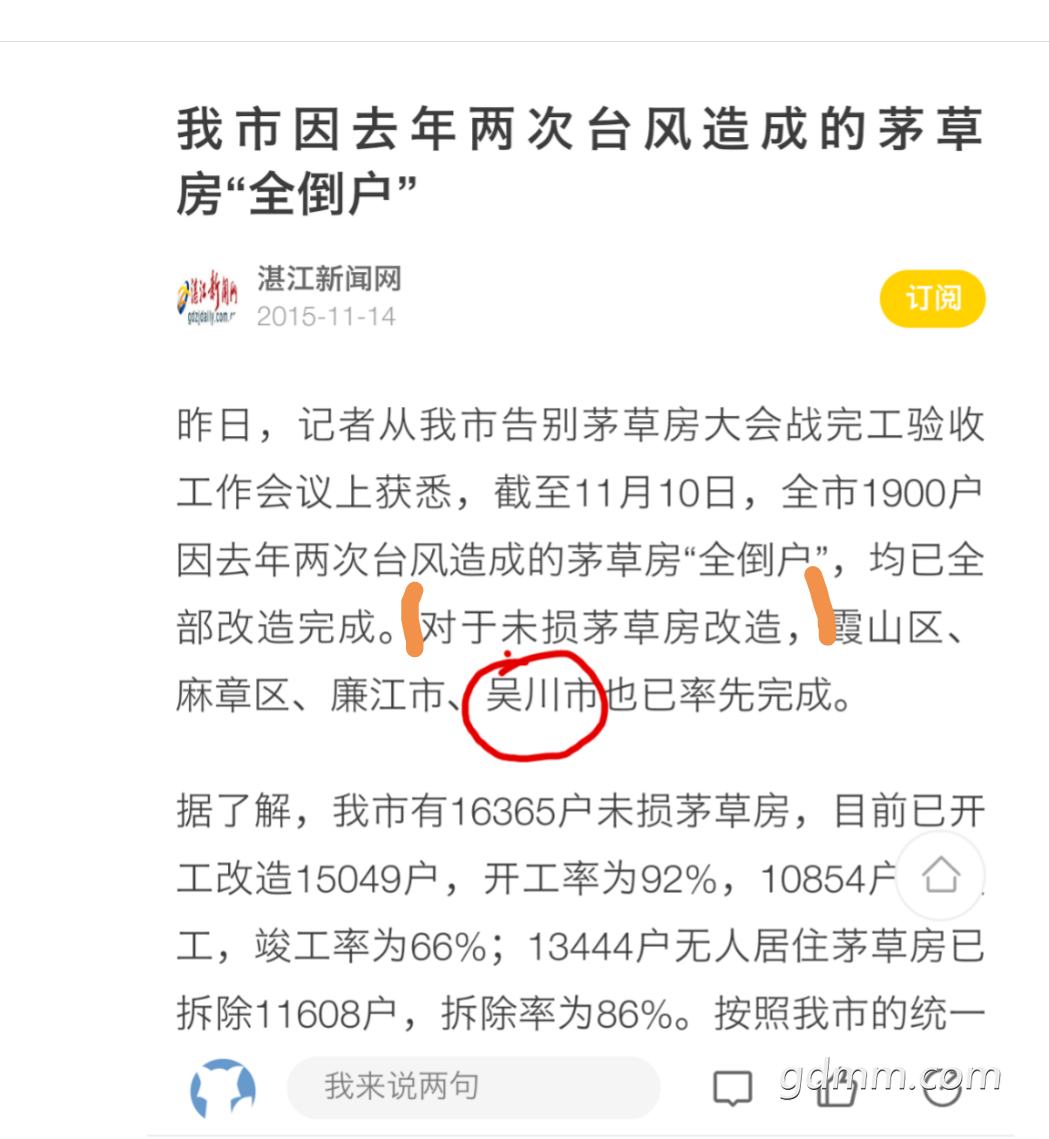Subscribe with the 订阅 button
Viewport: 1049px width, 1139px height.
932,298
